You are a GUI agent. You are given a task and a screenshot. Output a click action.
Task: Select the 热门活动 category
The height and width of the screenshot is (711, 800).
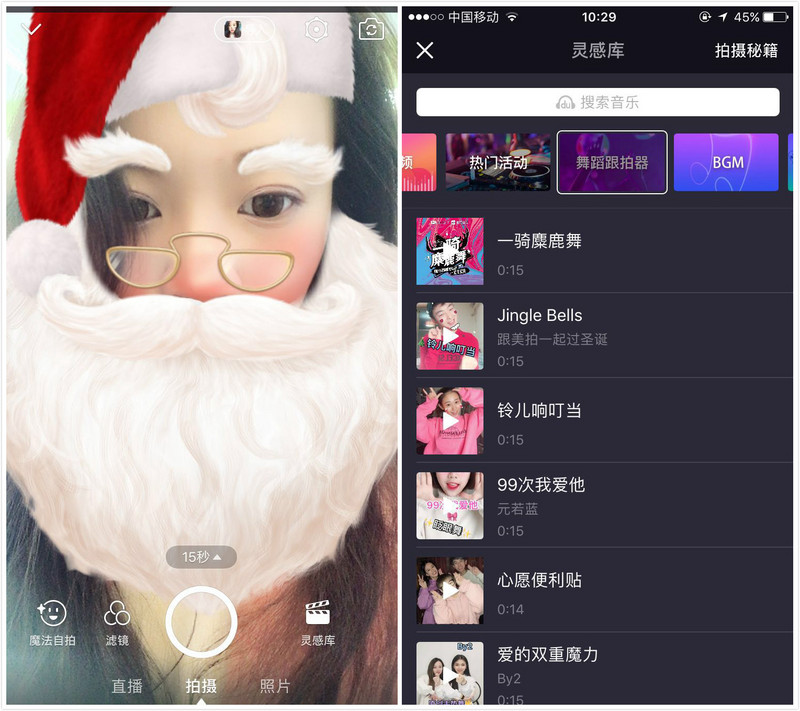(498, 162)
